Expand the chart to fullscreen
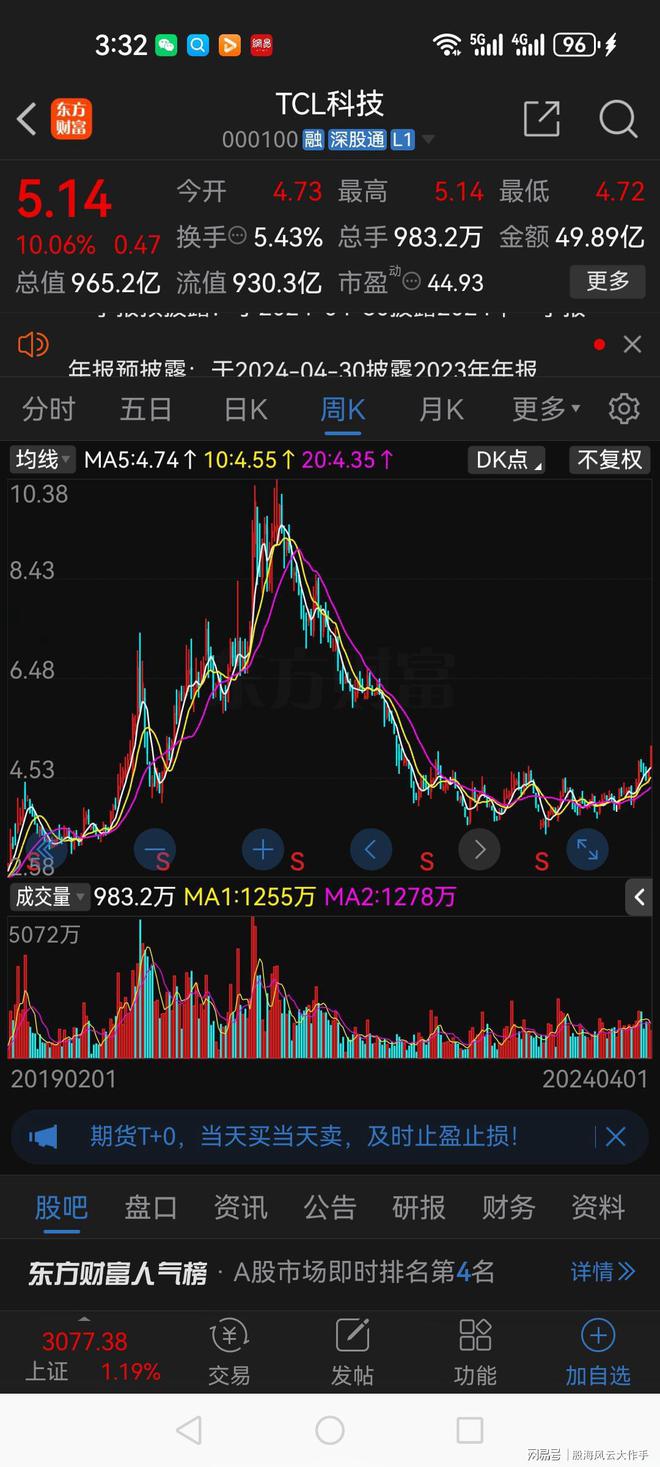The height and width of the screenshot is (1467, 660). pos(587,850)
